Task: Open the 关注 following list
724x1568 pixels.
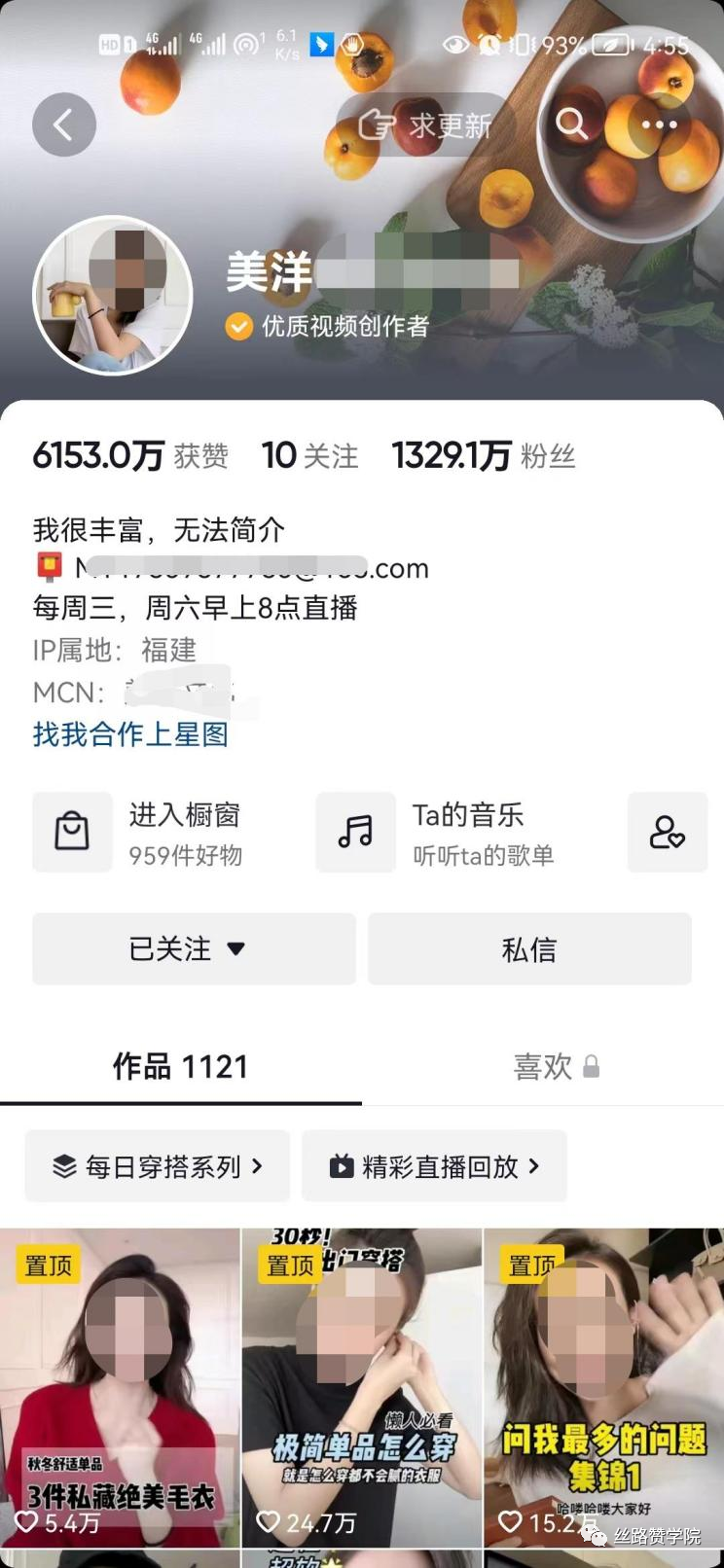Action: click(x=309, y=455)
